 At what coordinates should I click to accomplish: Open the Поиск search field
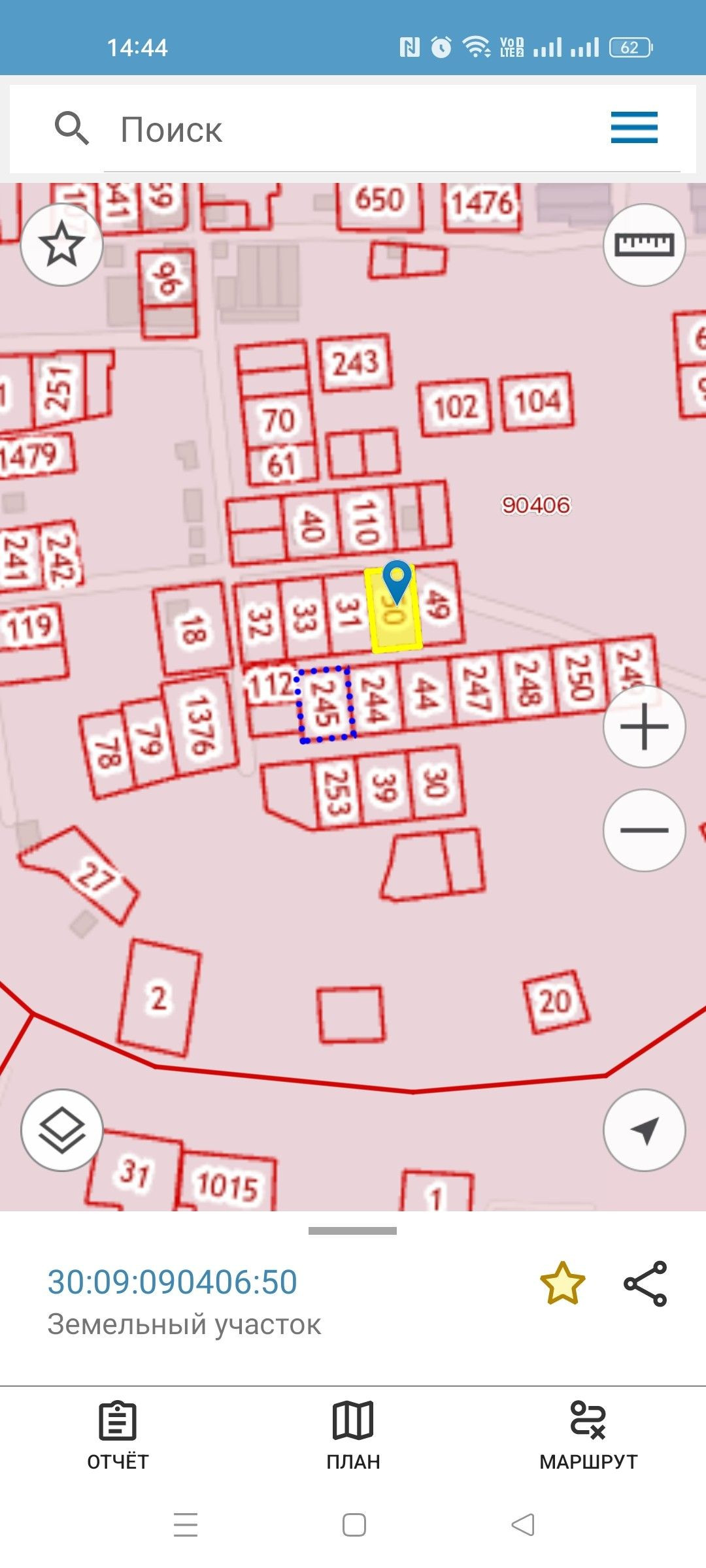(x=353, y=129)
